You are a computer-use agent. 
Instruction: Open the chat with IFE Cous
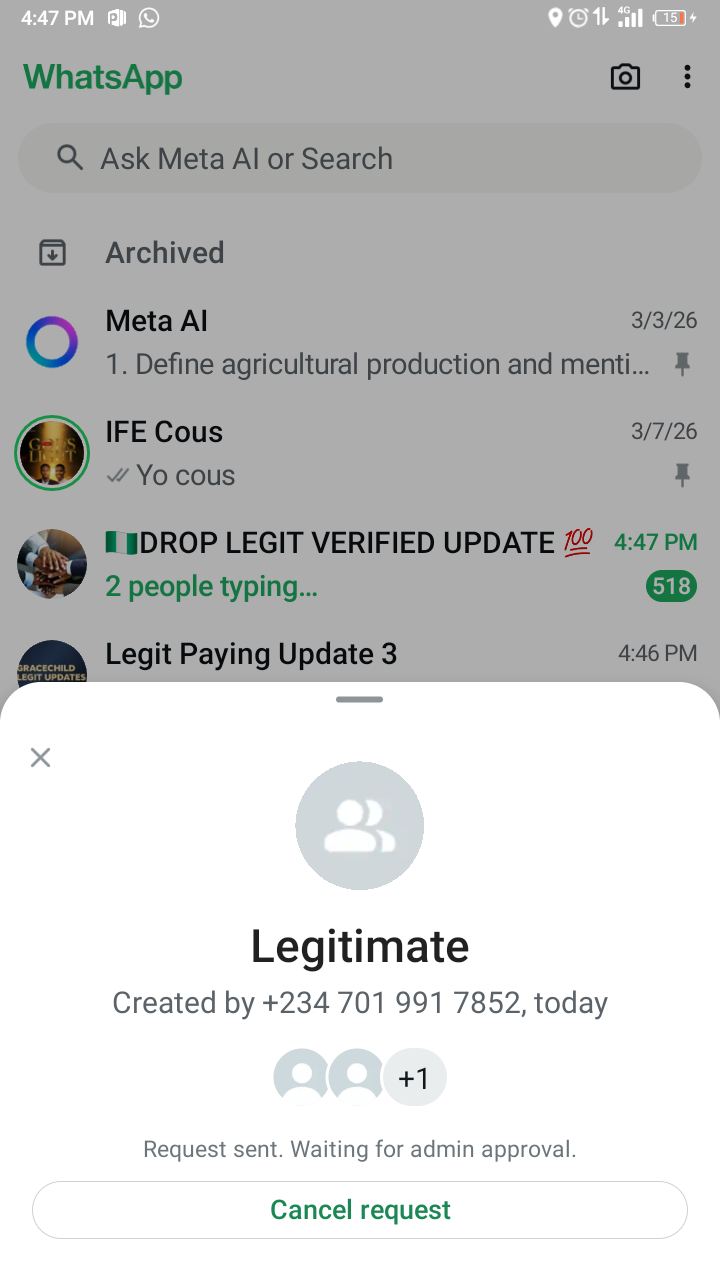[380, 453]
